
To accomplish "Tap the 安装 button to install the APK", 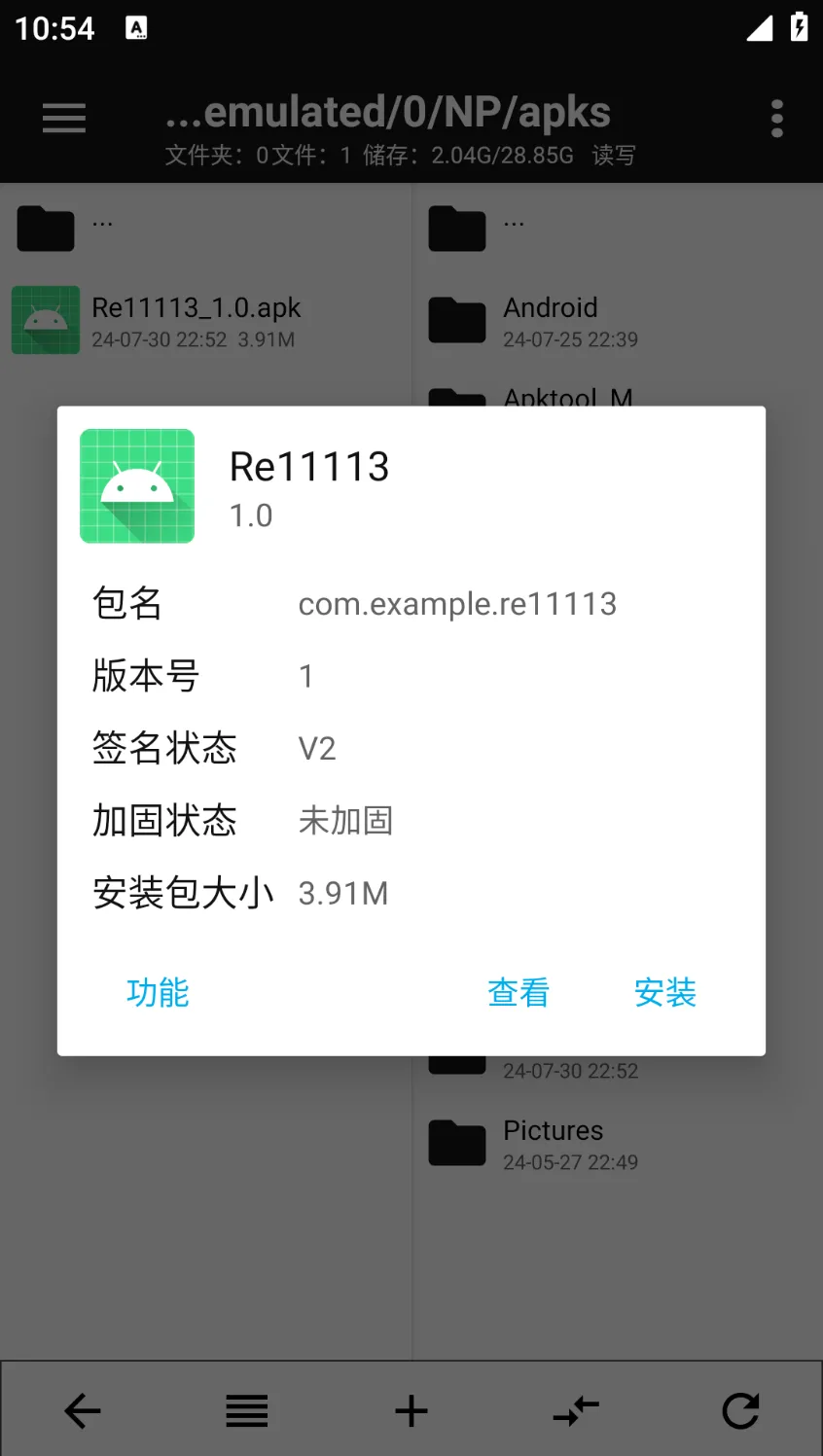I will click(x=665, y=993).
